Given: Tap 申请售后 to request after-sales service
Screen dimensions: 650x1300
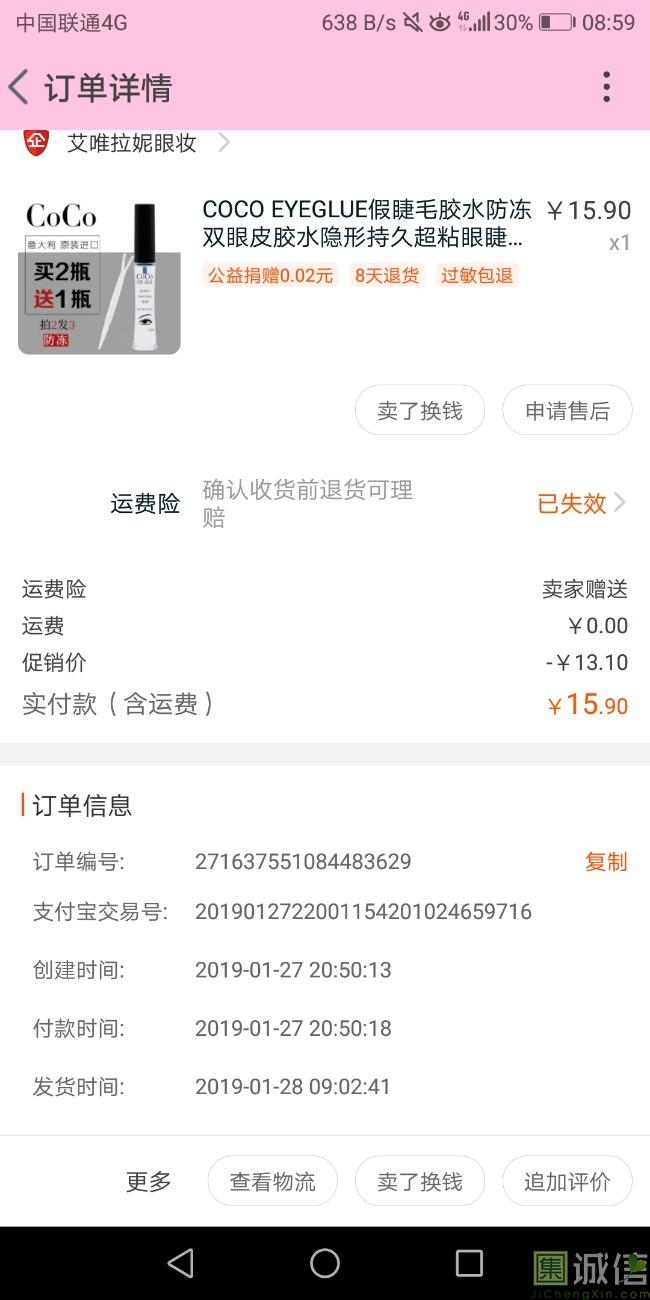Looking at the screenshot, I should pos(567,411).
